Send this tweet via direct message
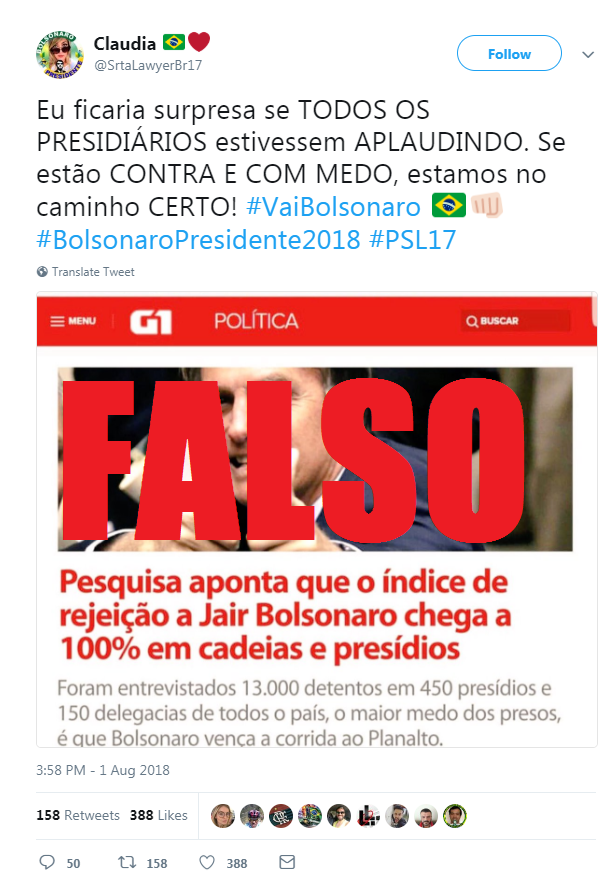The image size is (605, 887). click(286, 862)
